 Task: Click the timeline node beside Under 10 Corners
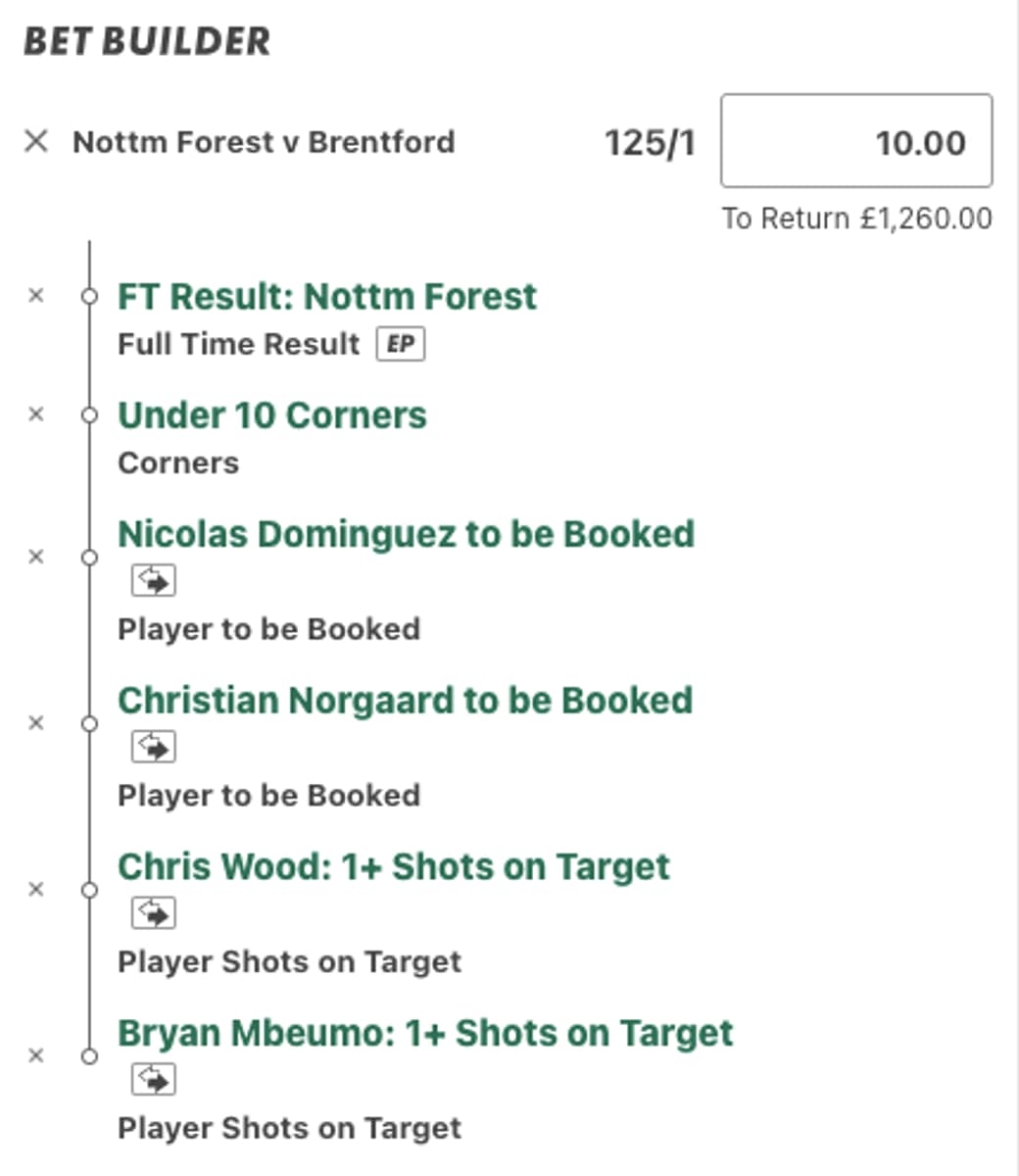[92, 415]
